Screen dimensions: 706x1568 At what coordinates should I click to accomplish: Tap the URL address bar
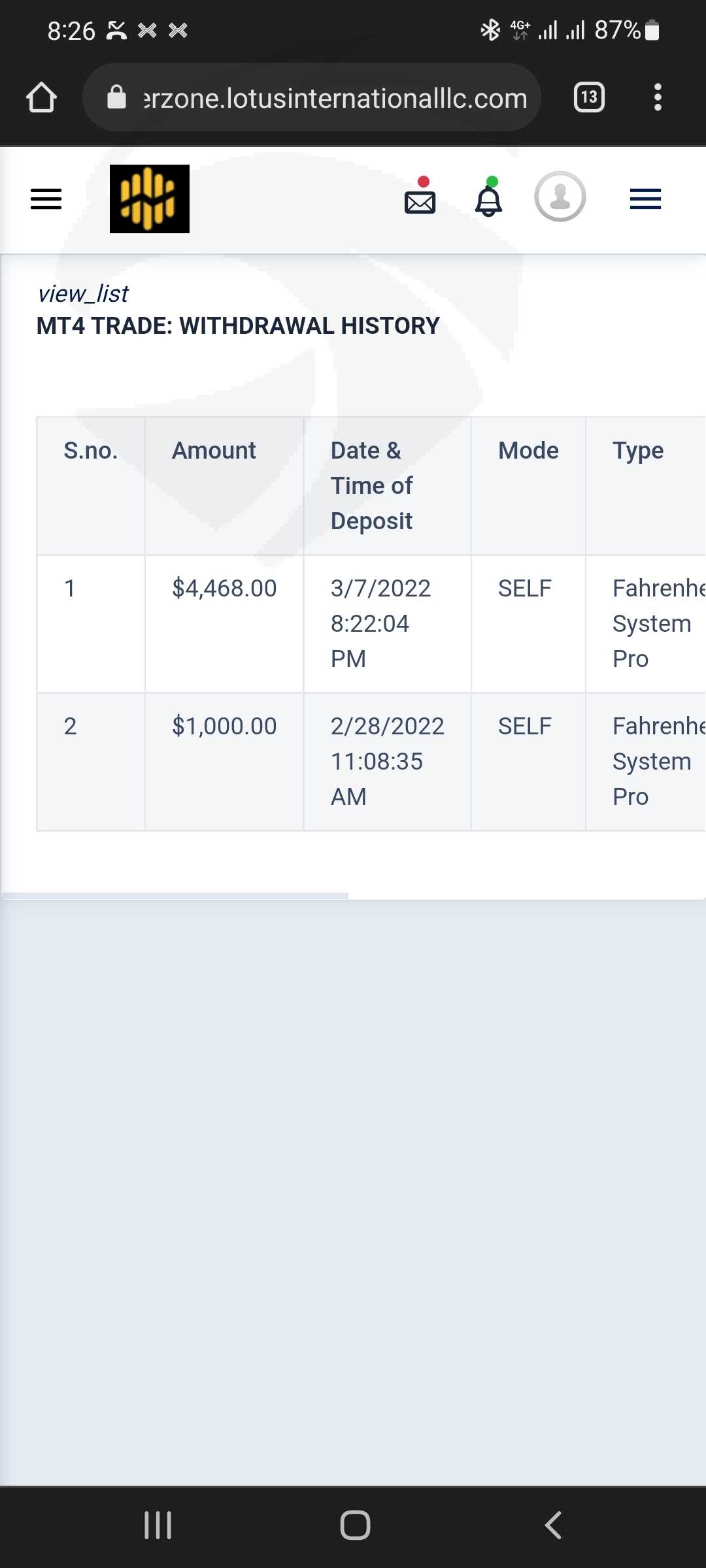(312, 98)
